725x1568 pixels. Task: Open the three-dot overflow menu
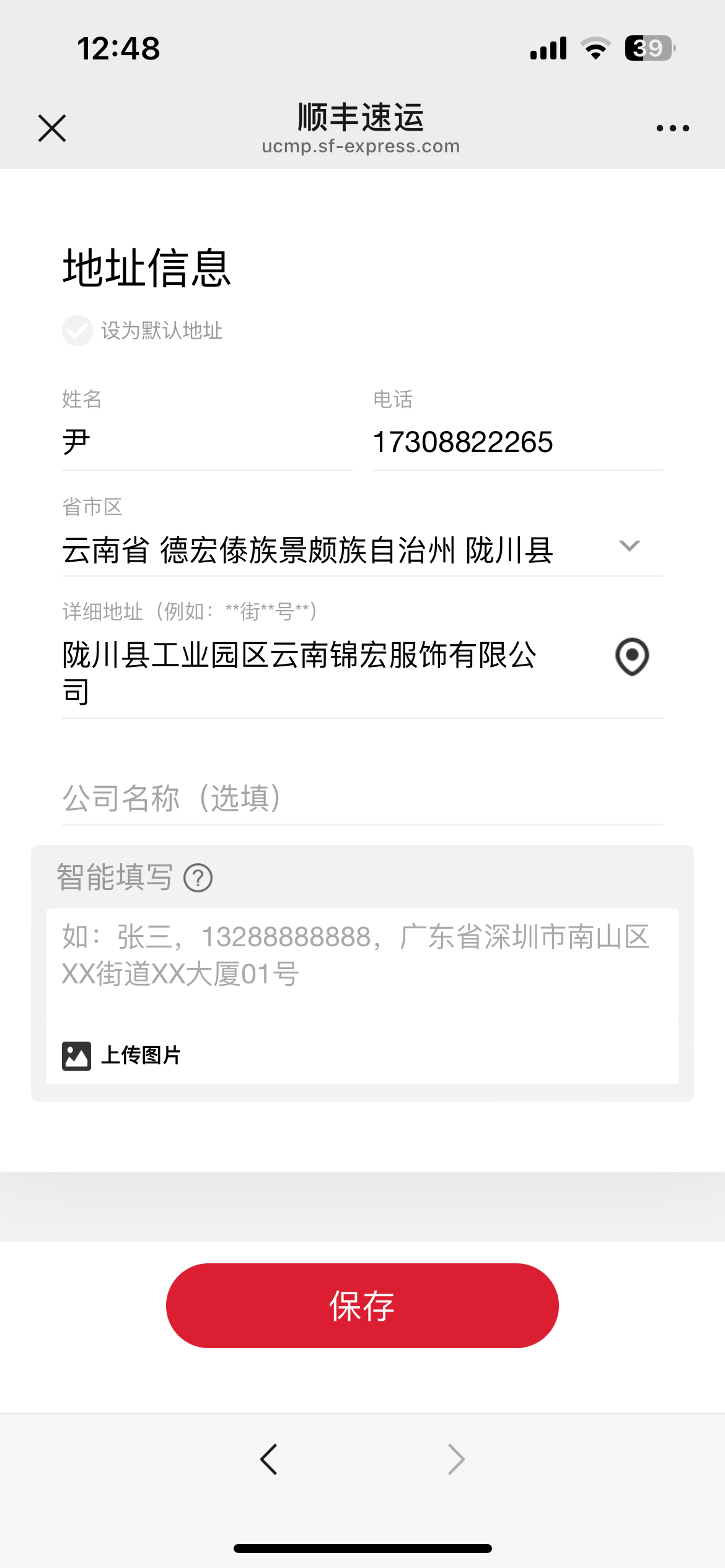(672, 128)
